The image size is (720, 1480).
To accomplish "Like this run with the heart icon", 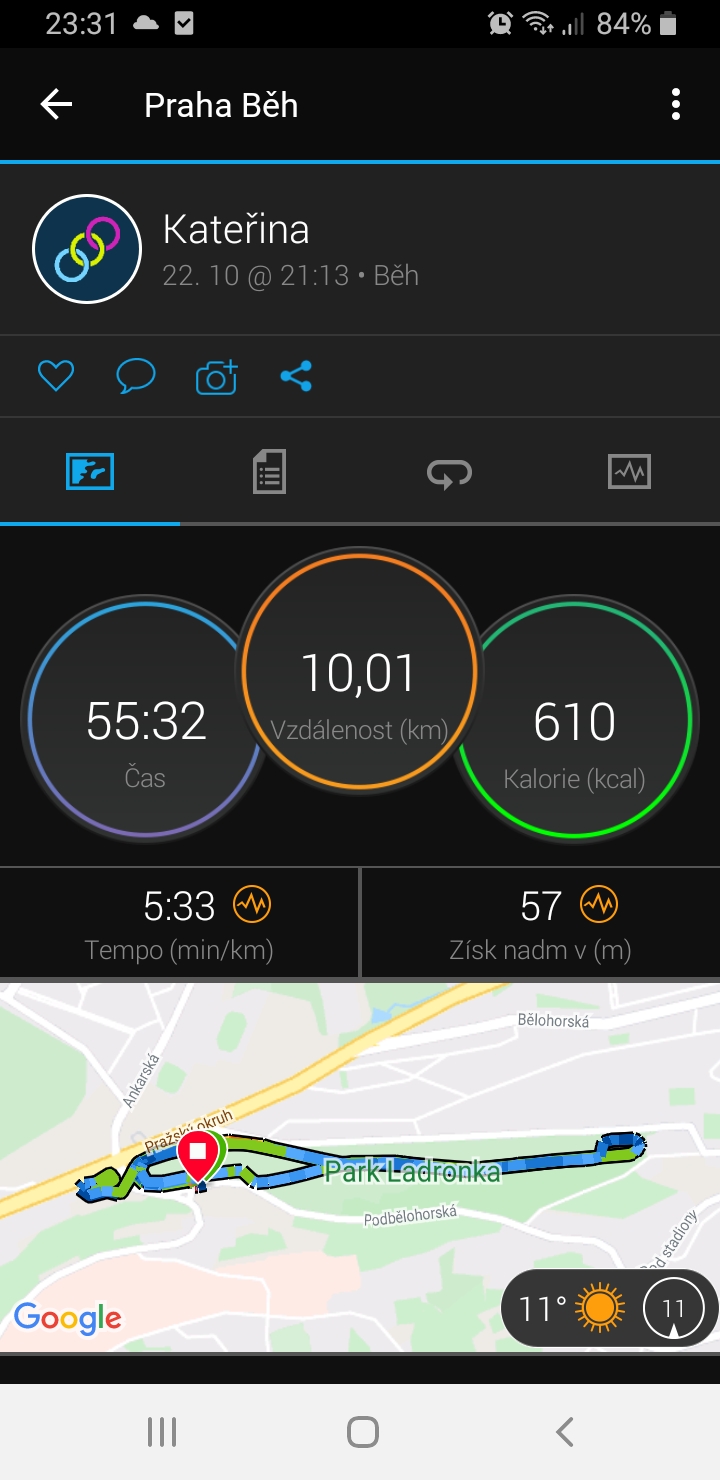I will pos(56,376).
